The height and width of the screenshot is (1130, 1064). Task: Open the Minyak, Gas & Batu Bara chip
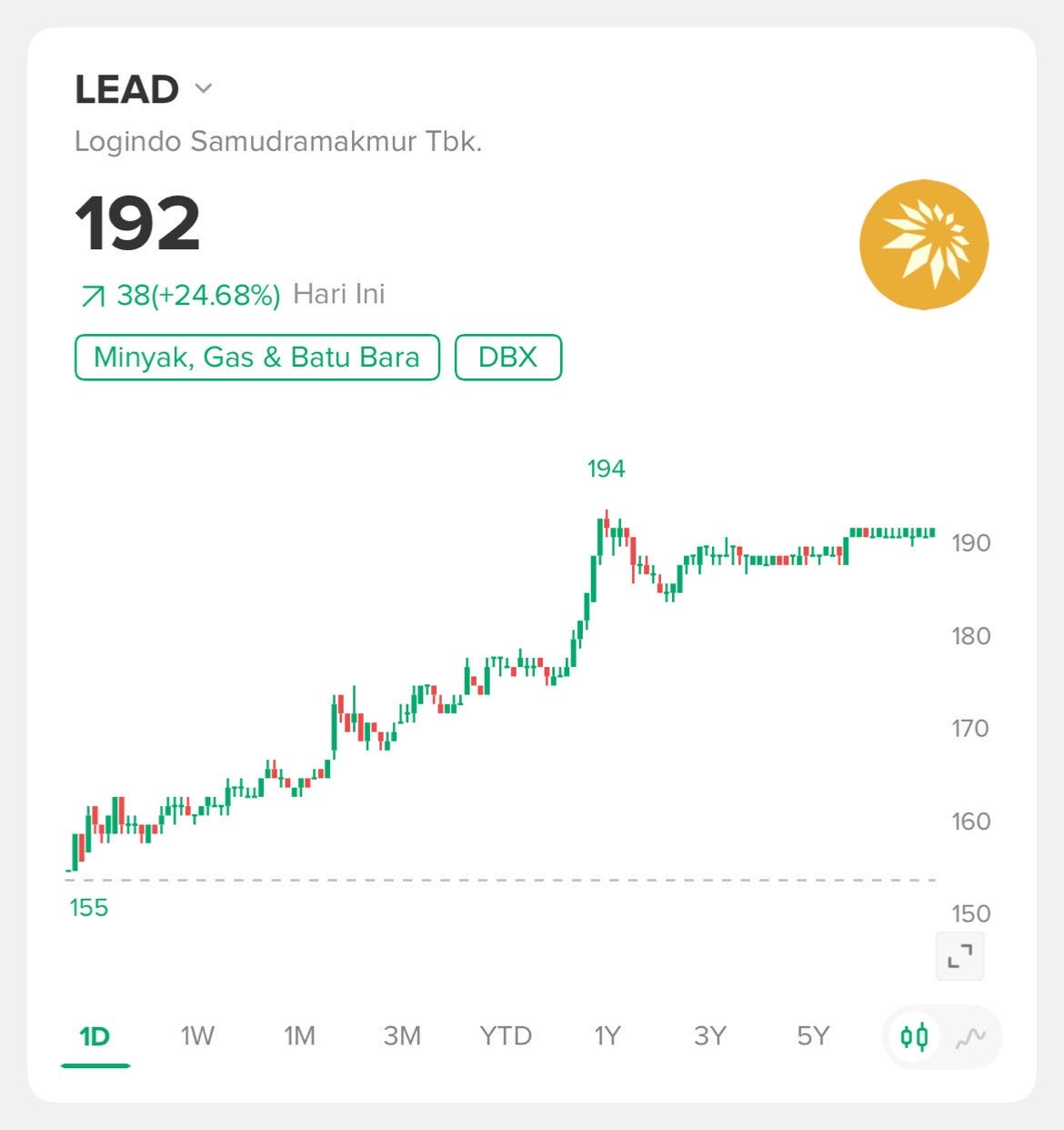click(x=256, y=357)
